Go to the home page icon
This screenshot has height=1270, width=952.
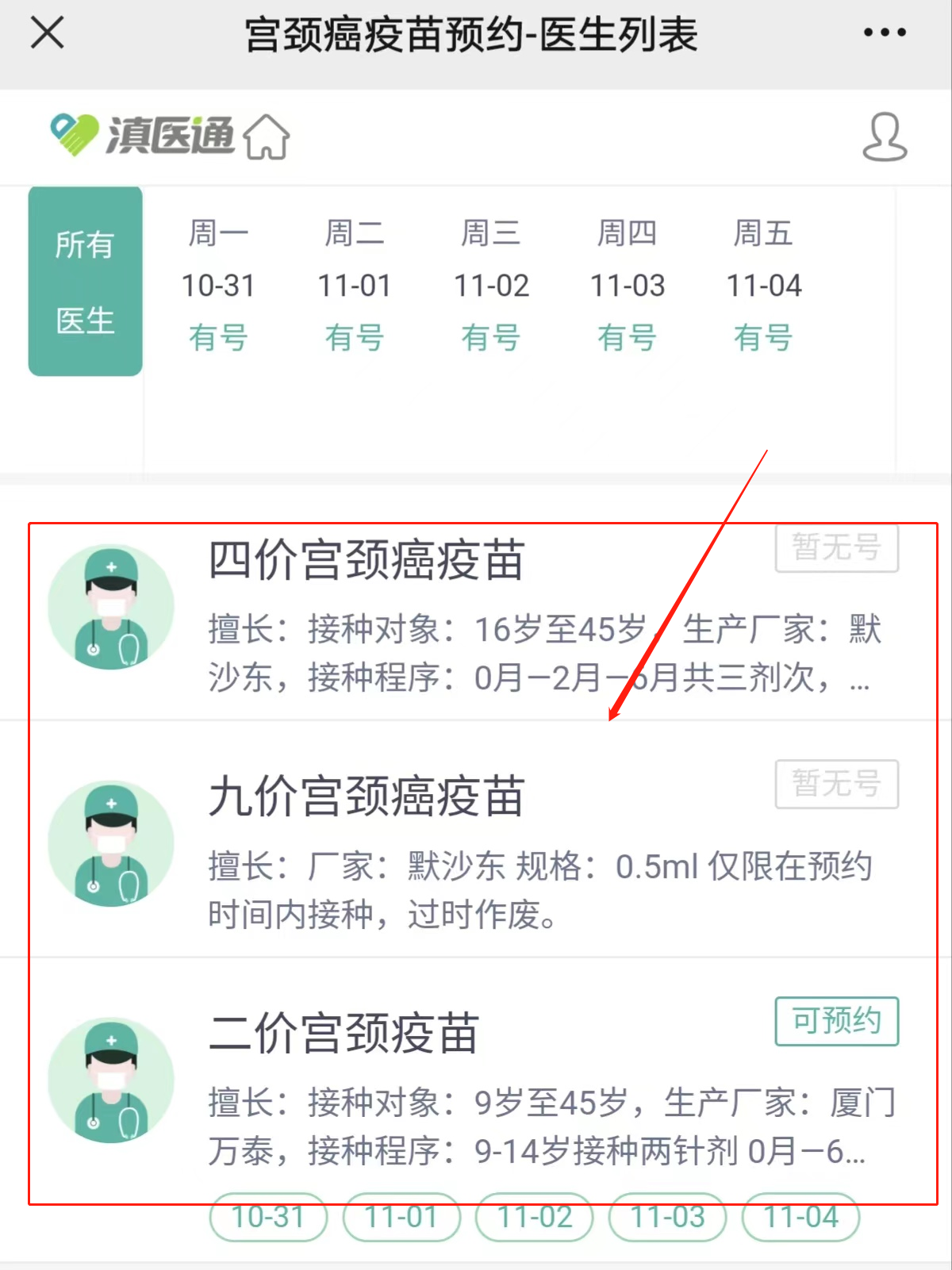(x=267, y=136)
